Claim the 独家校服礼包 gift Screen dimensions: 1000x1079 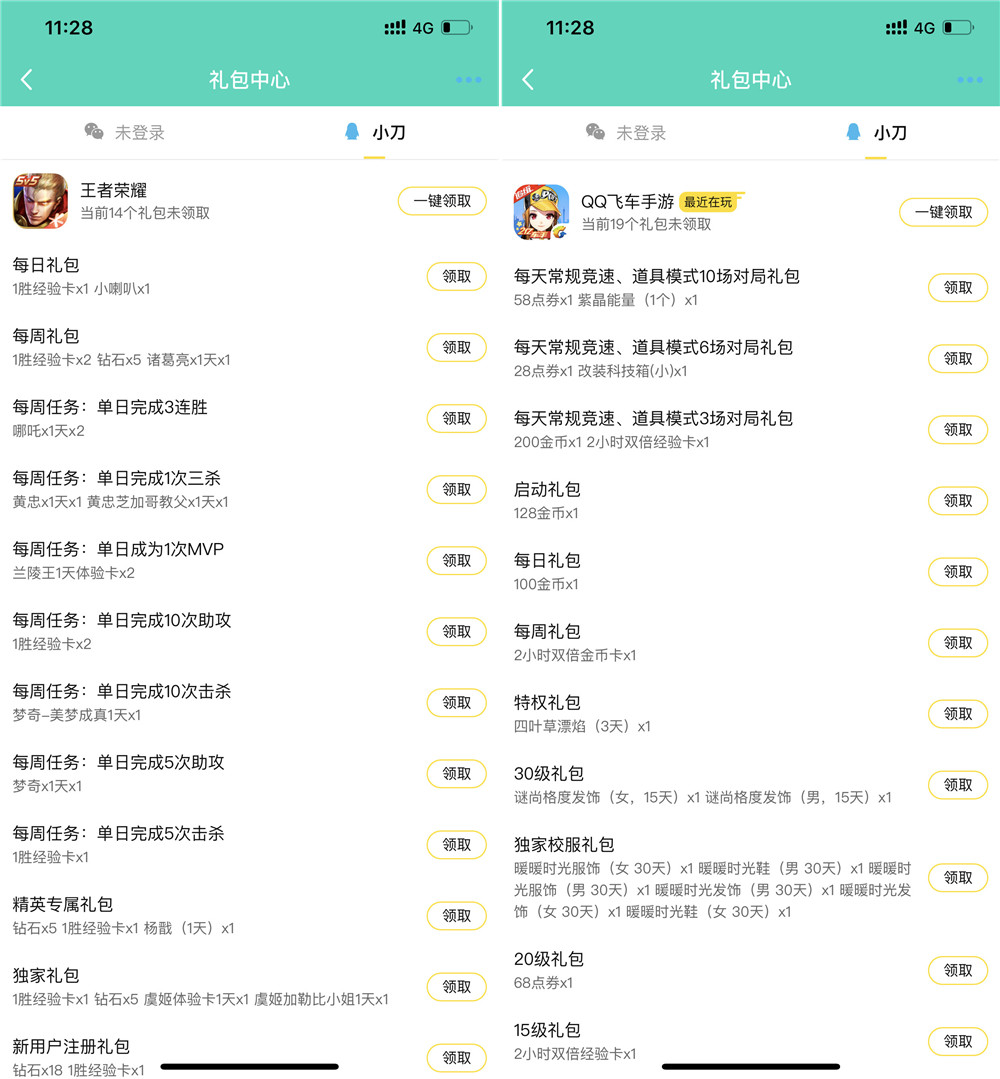(x=957, y=877)
